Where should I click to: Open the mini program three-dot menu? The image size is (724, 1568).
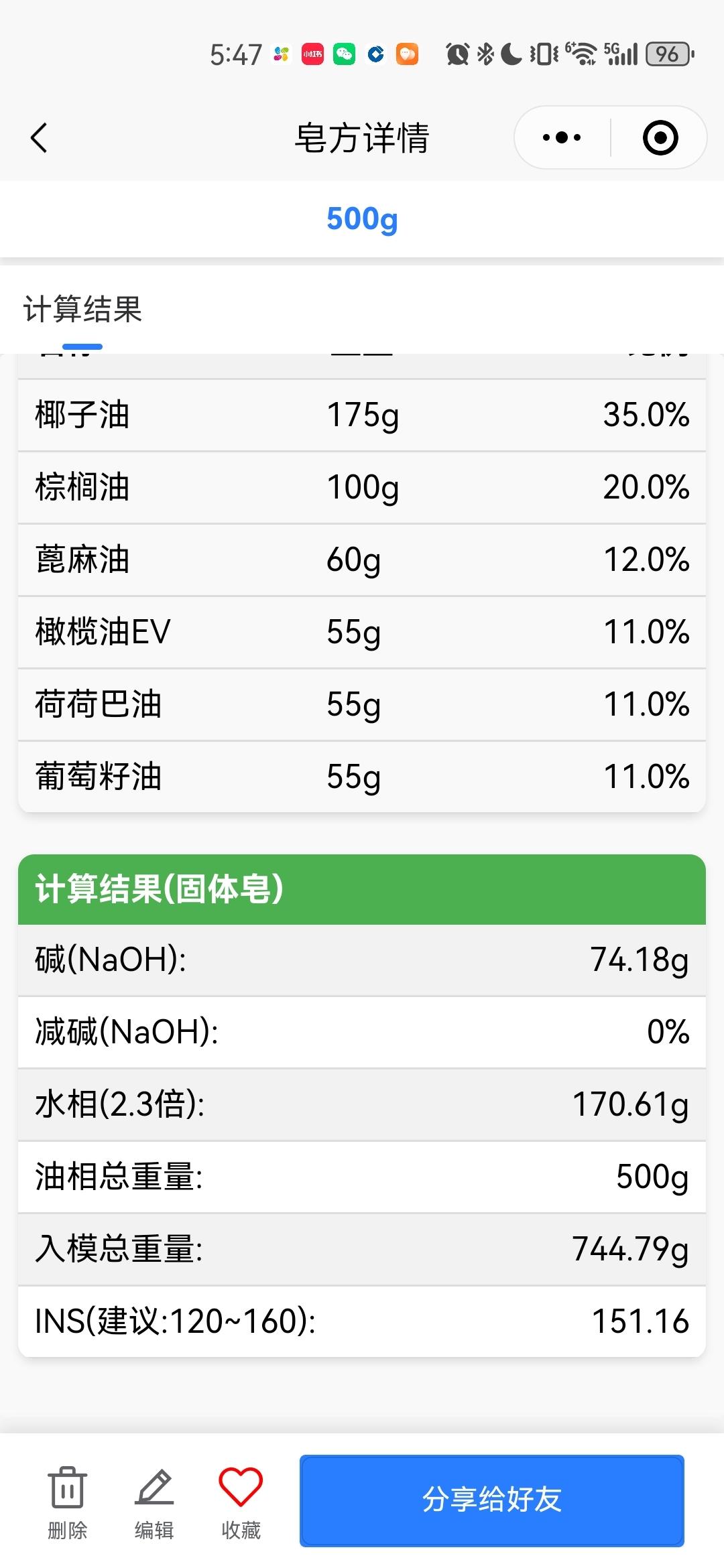[562, 138]
